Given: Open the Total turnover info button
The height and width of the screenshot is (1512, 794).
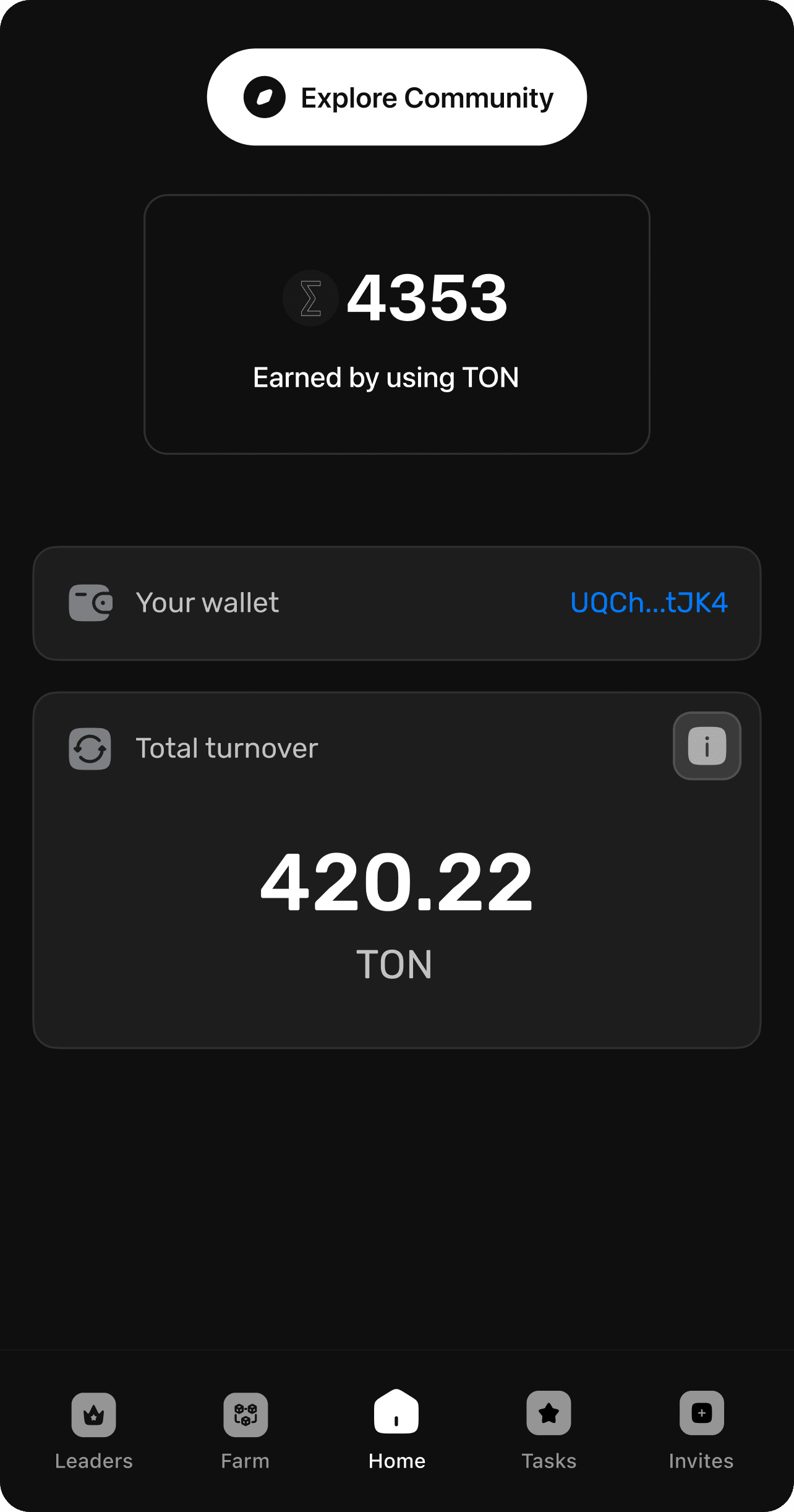Looking at the screenshot, I should click(706, 746).
